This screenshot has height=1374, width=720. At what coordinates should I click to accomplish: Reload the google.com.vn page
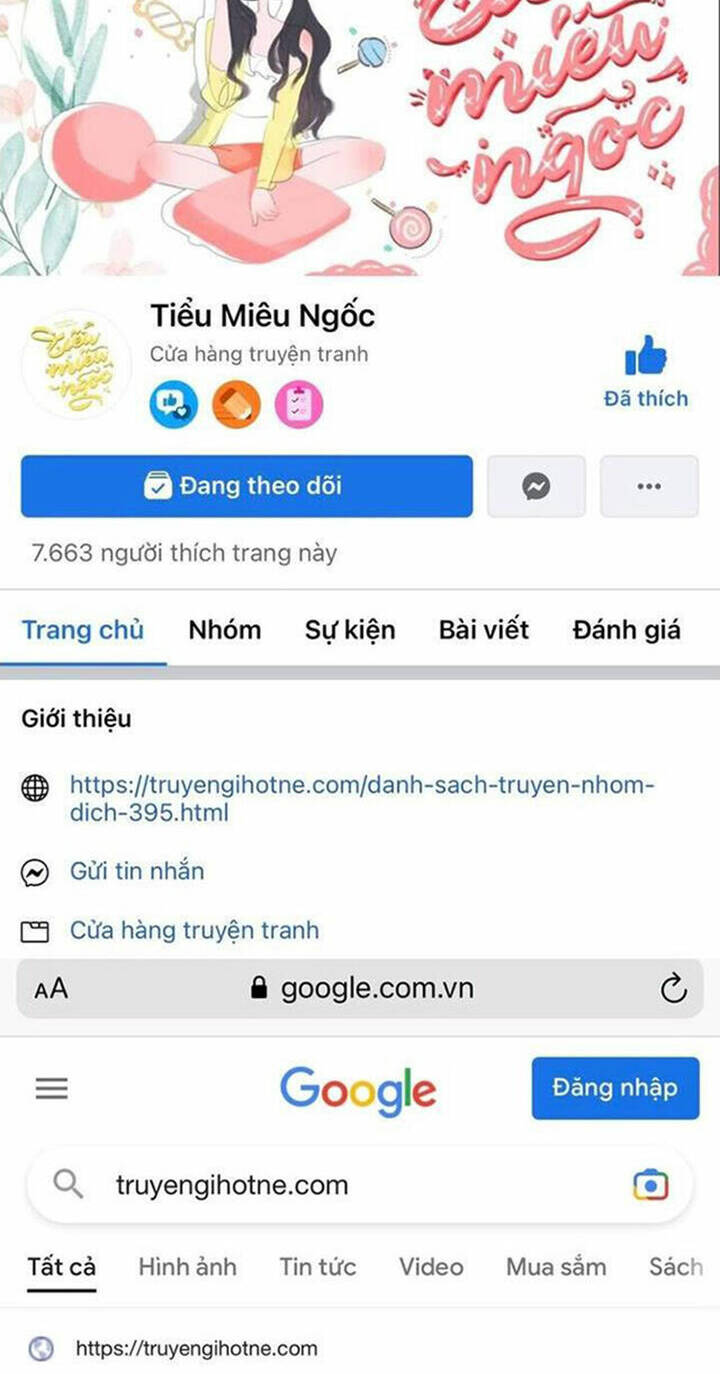pyautogui.click(x=674, y=989)
